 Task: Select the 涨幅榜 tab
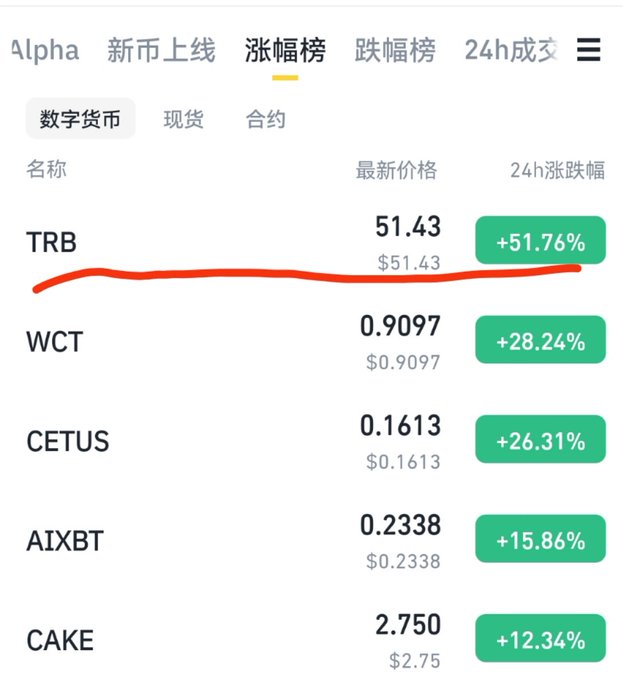point(285,50)
